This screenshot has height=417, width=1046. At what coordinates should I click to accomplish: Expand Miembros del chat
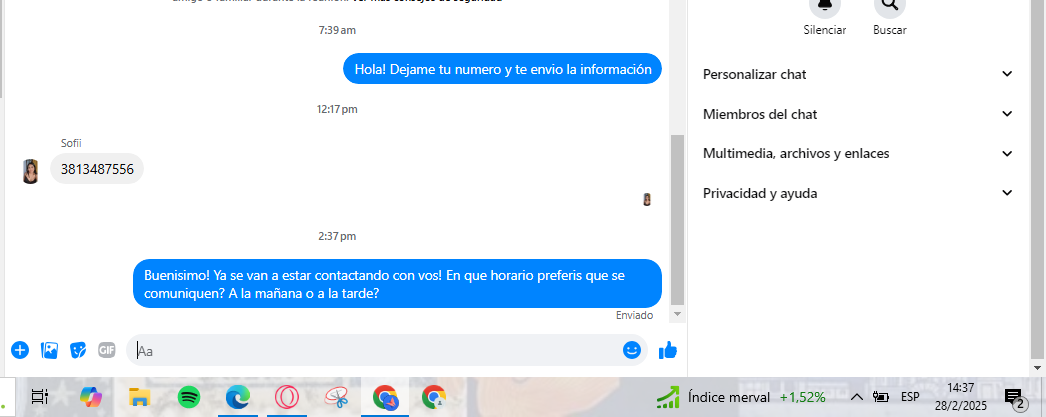click(858, 114)
